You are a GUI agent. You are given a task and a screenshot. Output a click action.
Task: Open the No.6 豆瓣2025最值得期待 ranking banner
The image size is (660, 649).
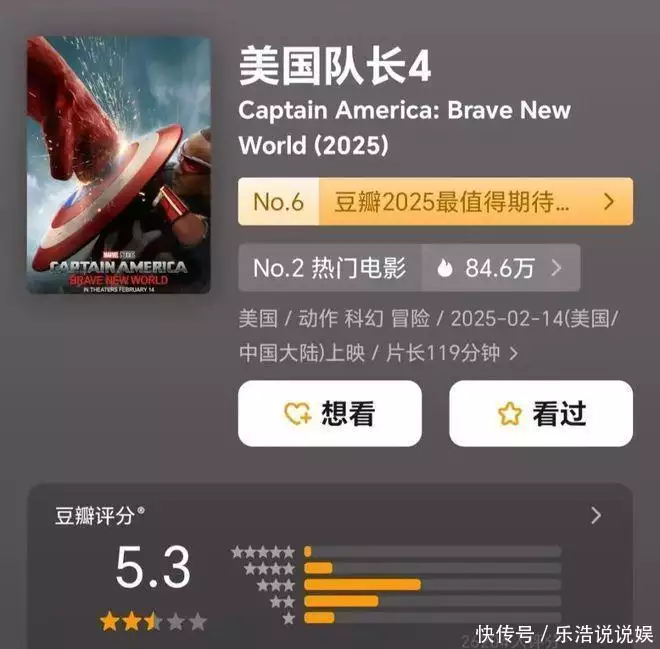435,202
